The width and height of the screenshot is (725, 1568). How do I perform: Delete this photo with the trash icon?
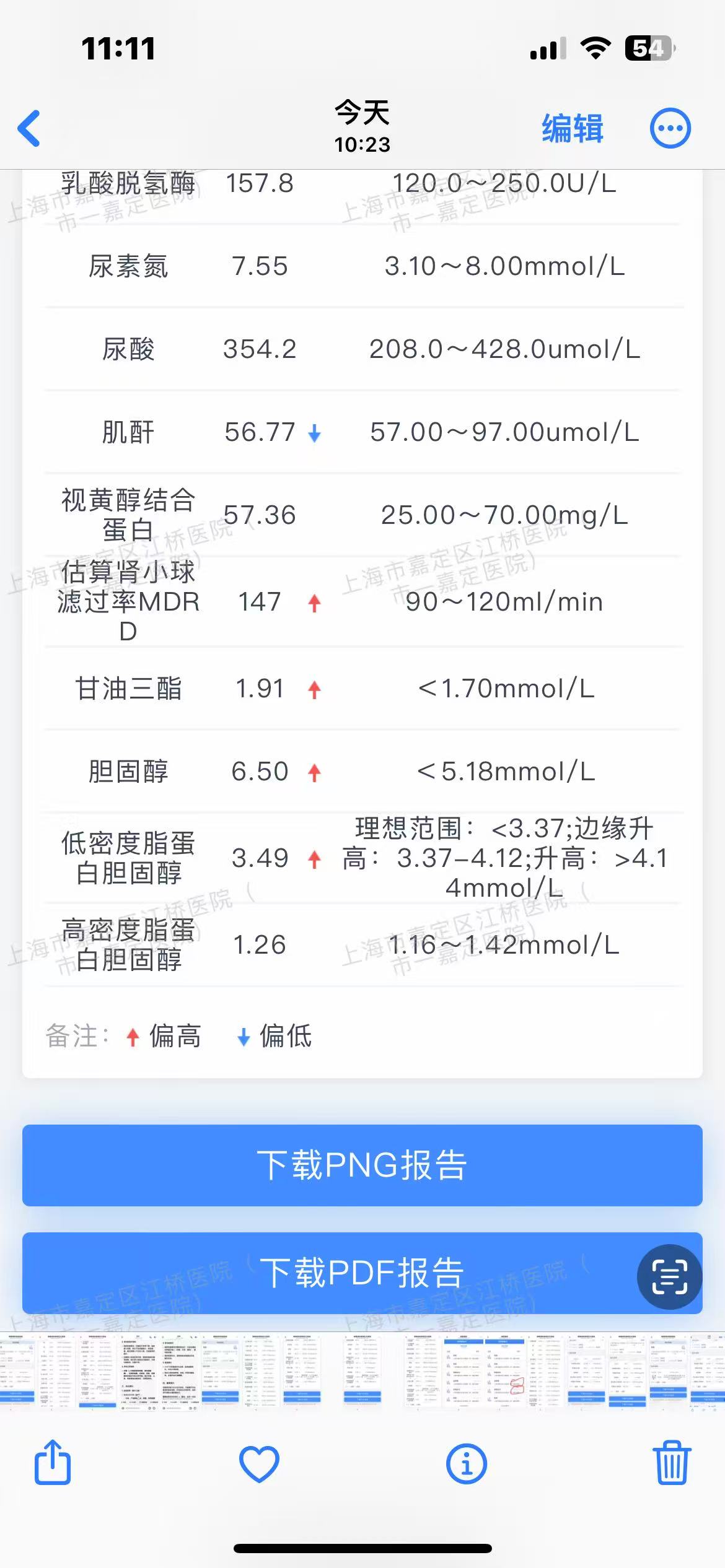(672, 1463)
